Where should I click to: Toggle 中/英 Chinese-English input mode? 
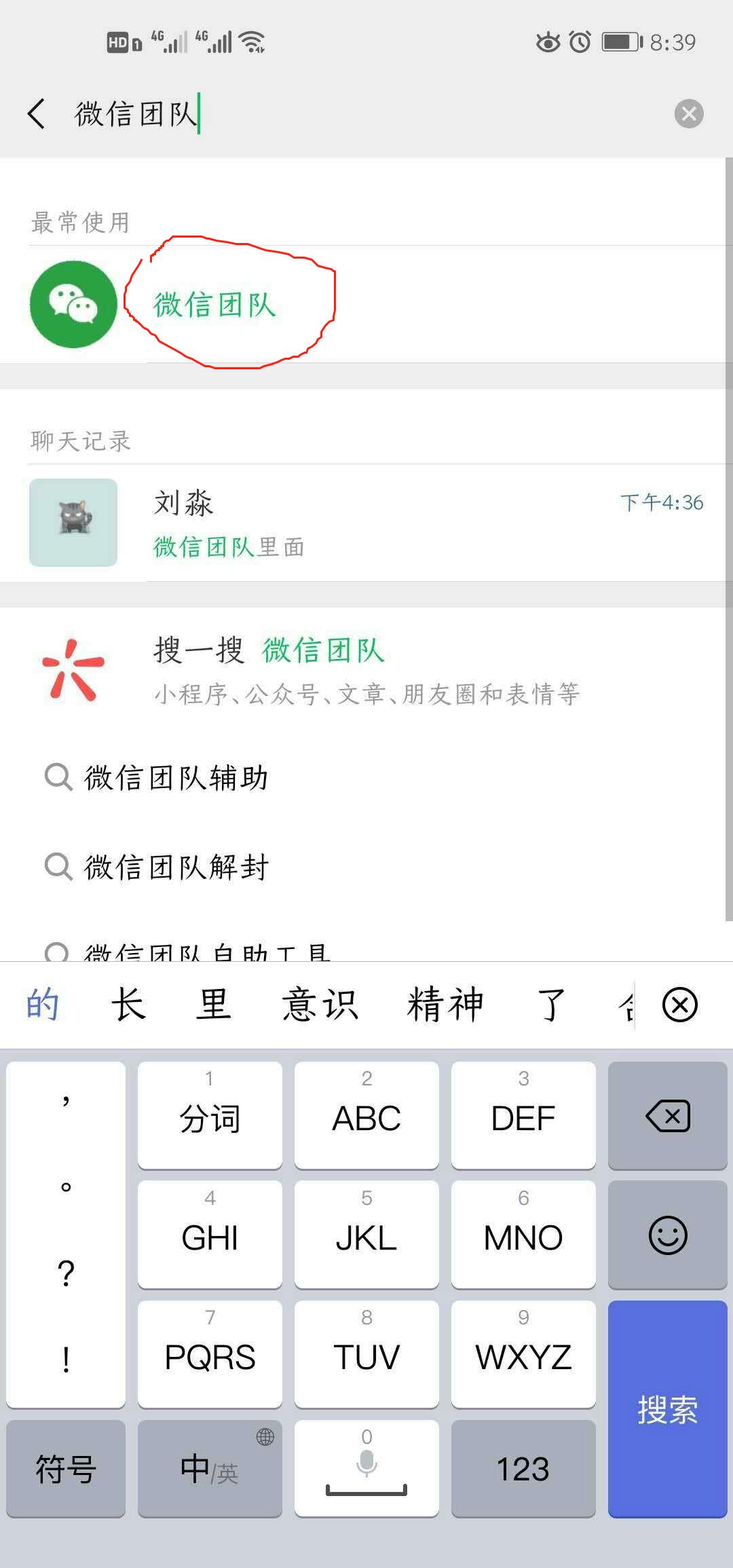click(x=208, y=1470)
